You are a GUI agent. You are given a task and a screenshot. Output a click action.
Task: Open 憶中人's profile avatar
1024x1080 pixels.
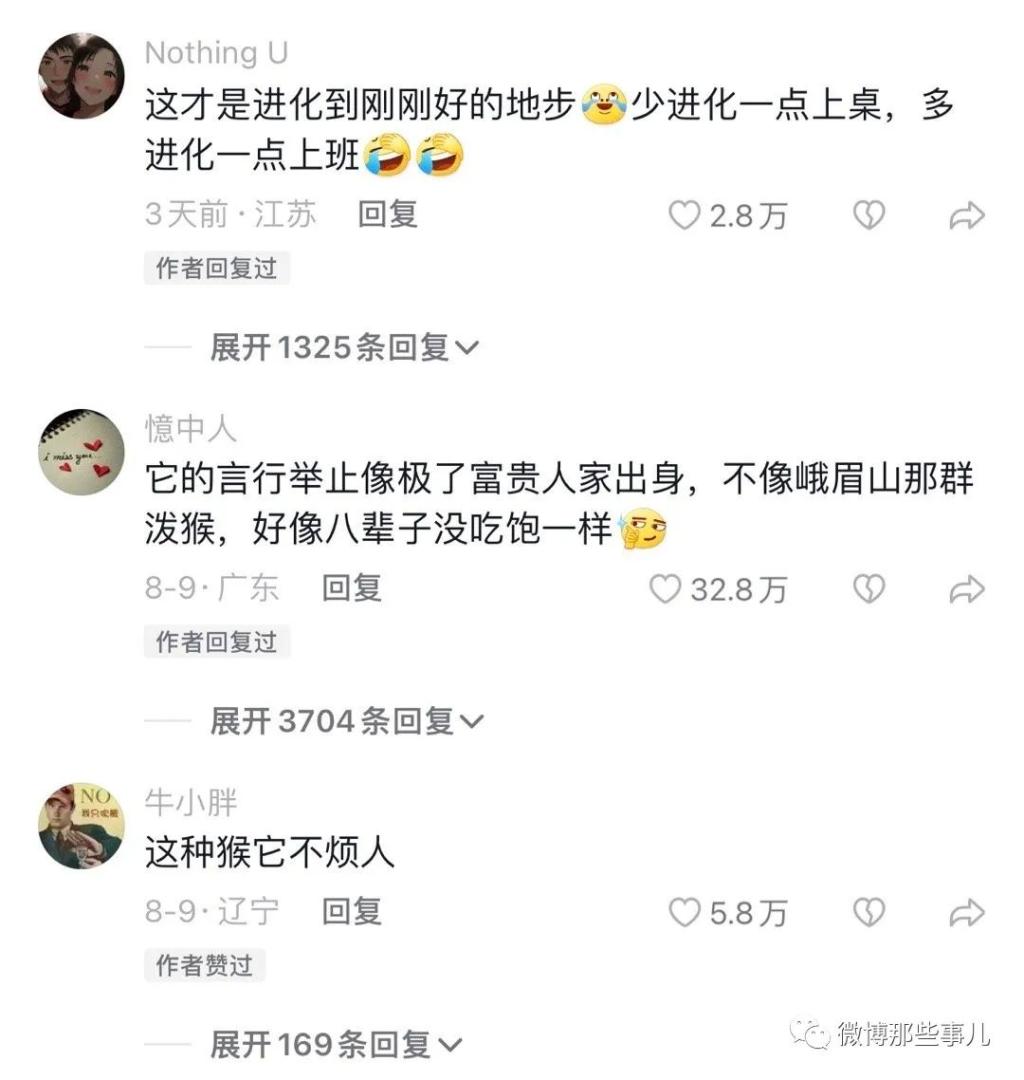coord(81,451)
